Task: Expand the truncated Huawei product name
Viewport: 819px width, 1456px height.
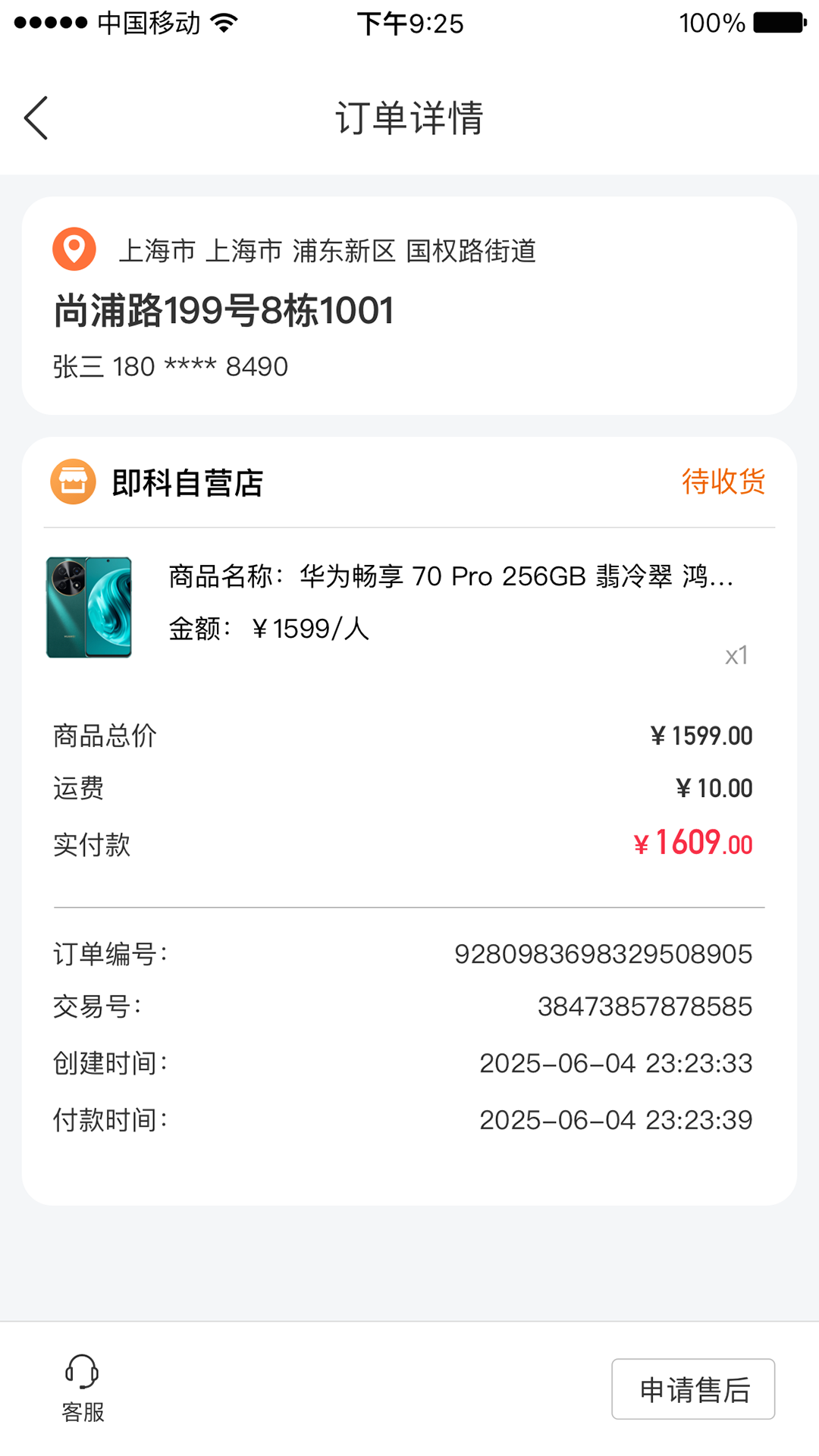Action: tap(451, 578)
